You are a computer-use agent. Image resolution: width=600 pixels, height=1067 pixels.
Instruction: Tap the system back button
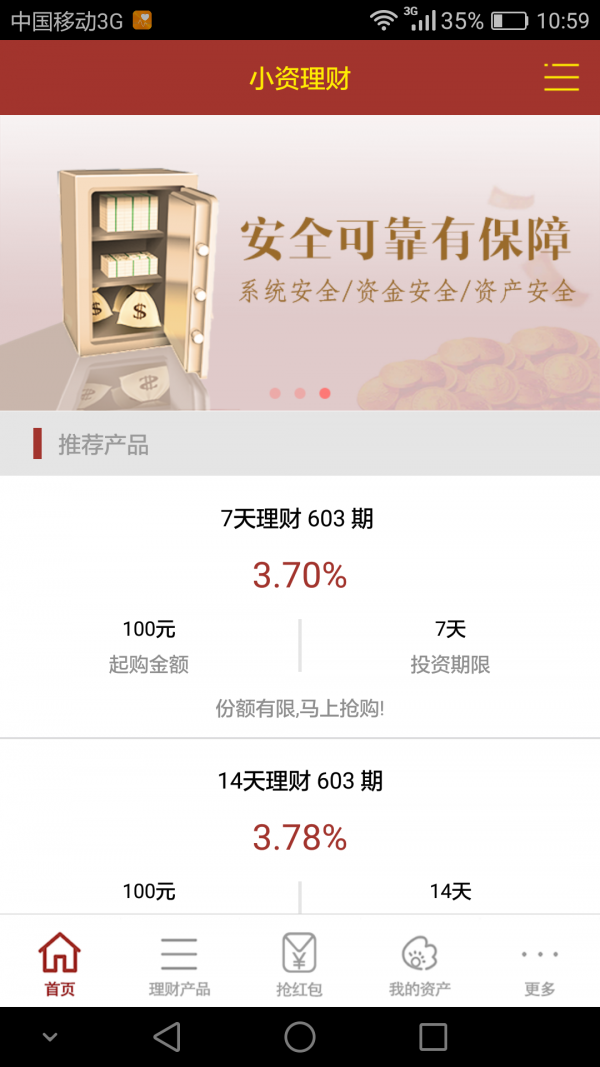167,1037
